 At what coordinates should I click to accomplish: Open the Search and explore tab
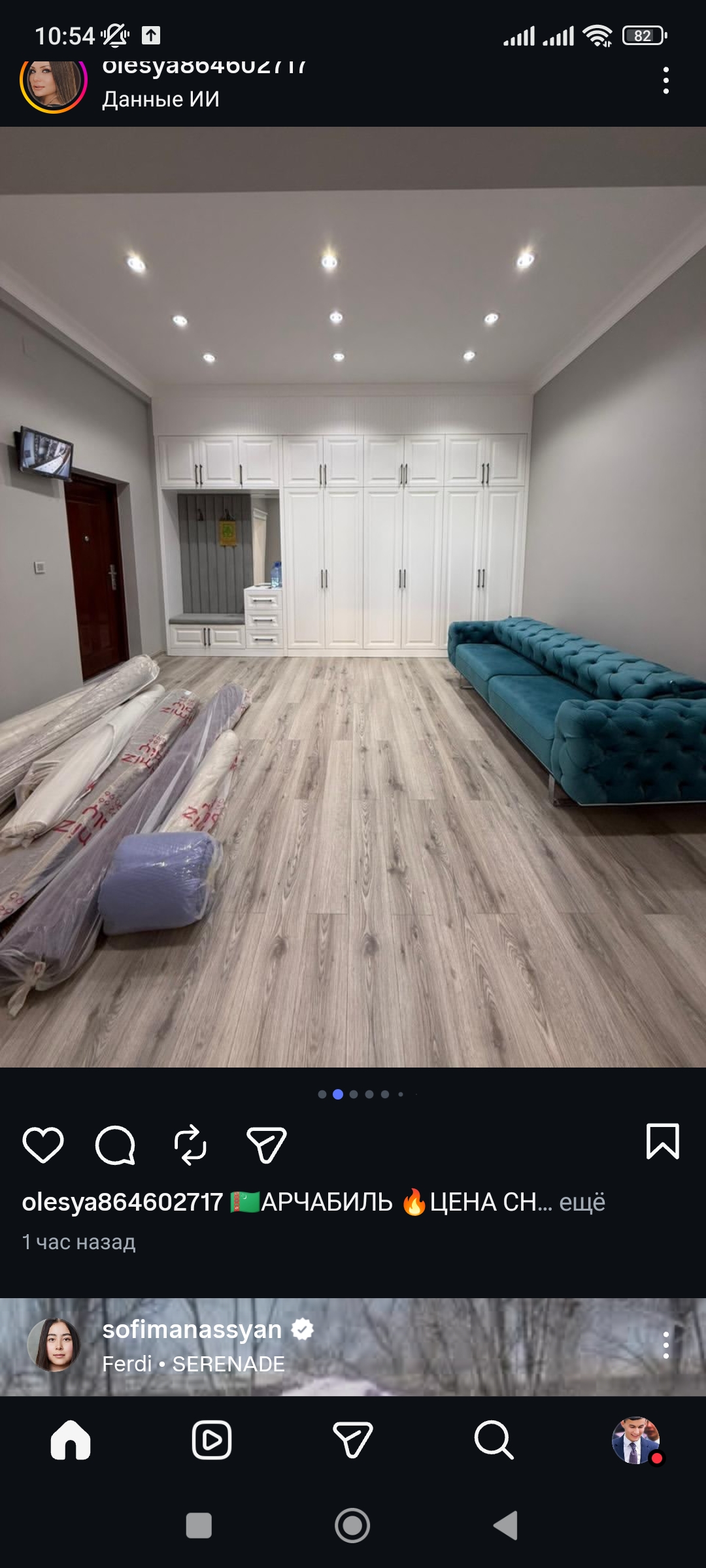[494, 1440]
